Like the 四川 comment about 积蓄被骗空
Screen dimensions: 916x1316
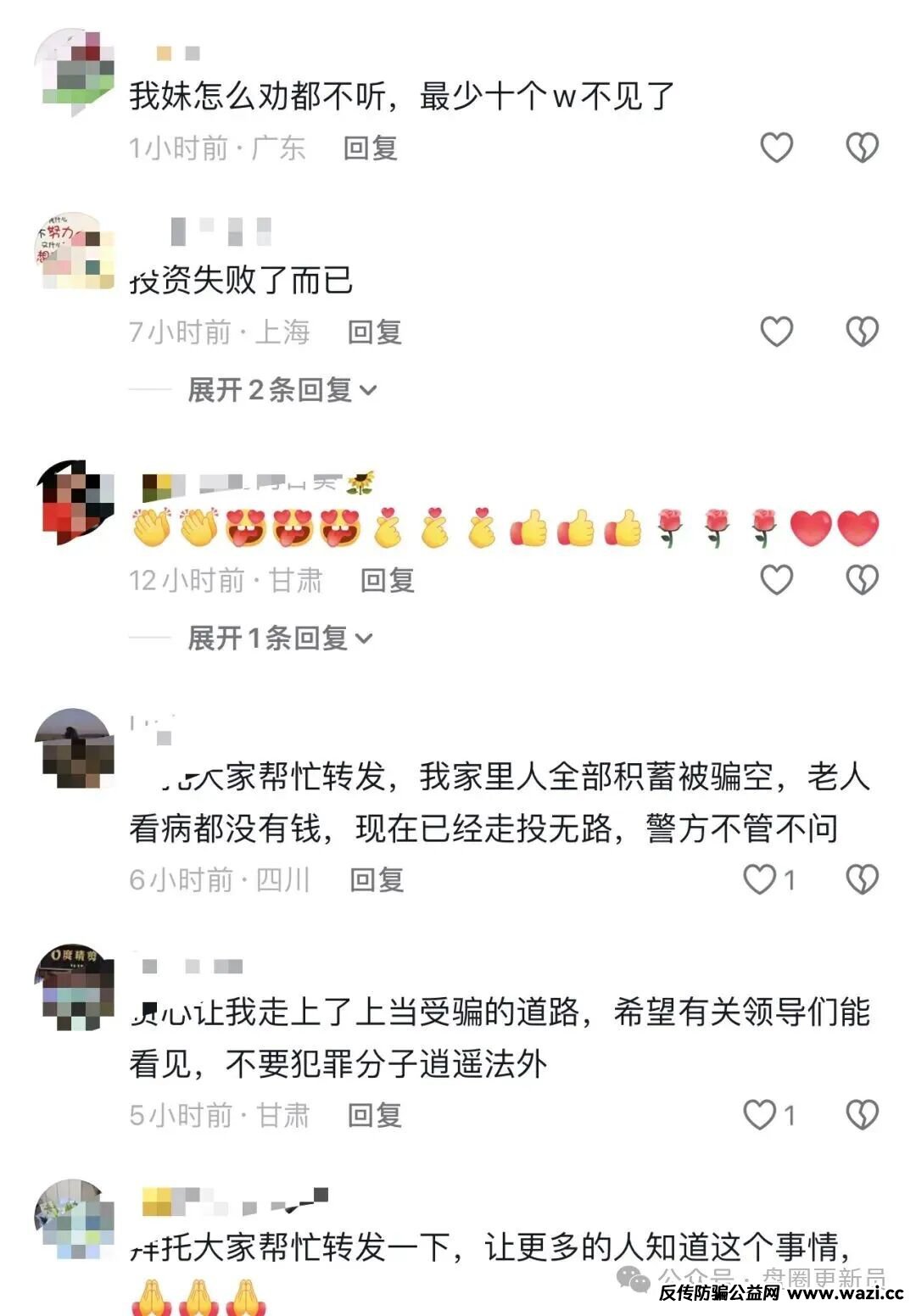(761, 879)
